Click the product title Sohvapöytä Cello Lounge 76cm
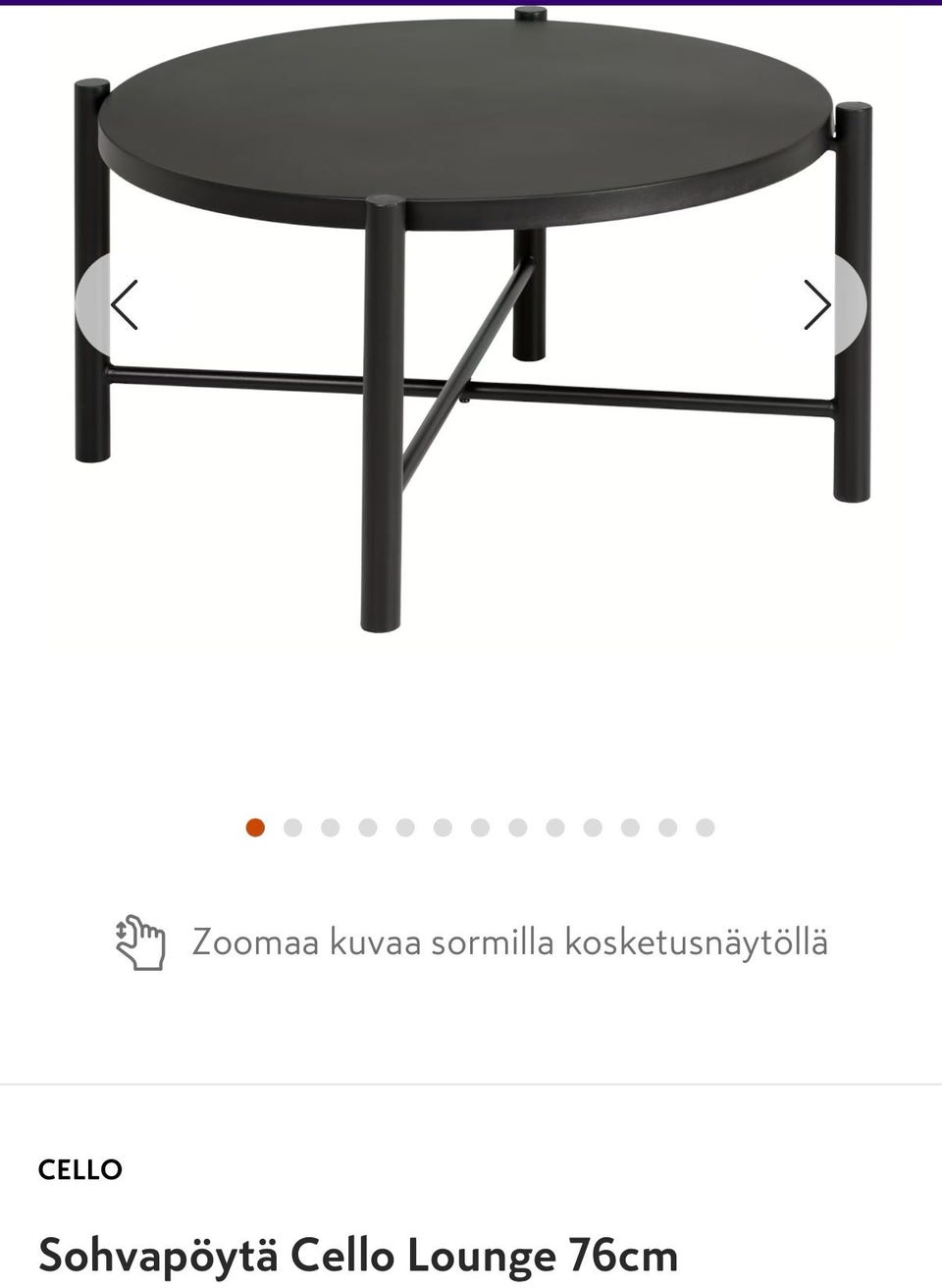The width and height of the screenshot is (942, 1288). 356,1254
